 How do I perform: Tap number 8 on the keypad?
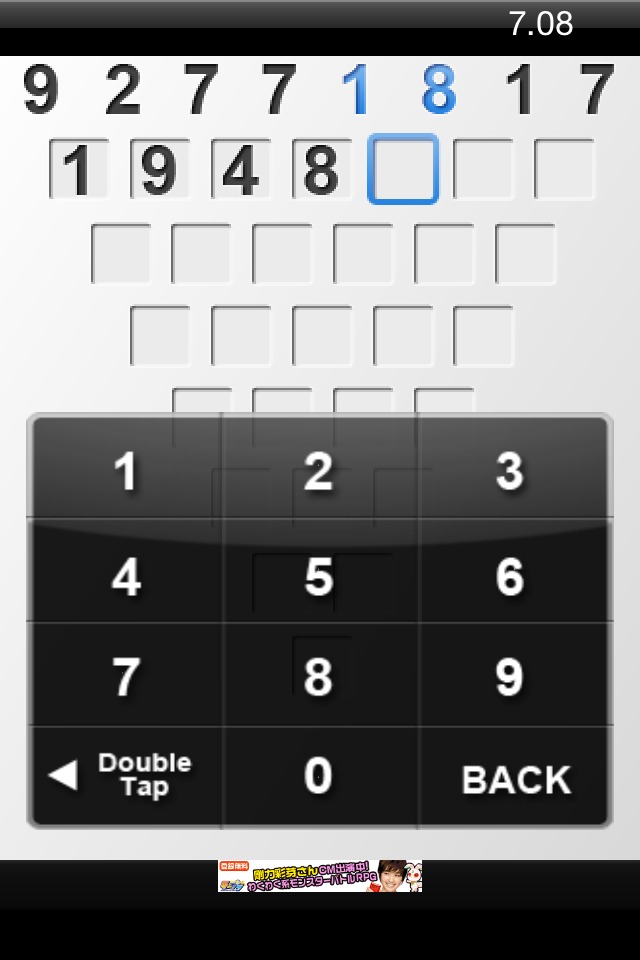(x=318, y=677)
